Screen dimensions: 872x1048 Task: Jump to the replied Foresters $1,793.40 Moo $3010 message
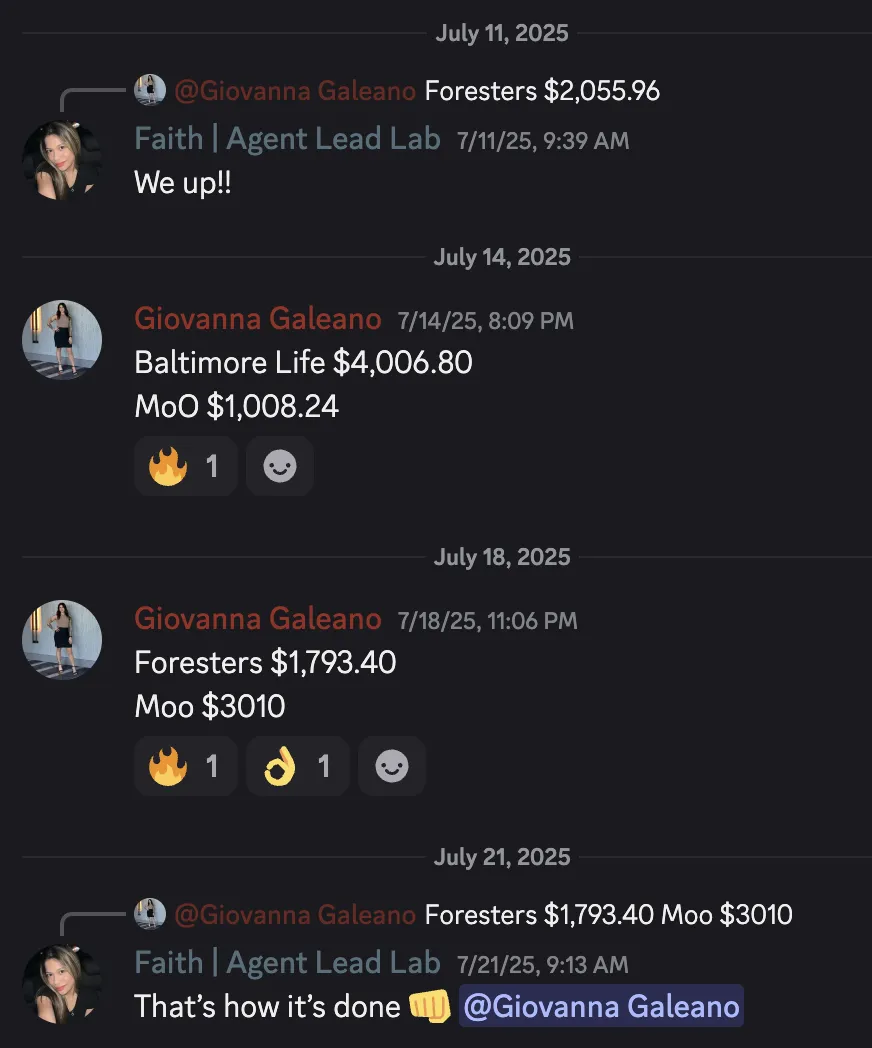pos(608,914)
